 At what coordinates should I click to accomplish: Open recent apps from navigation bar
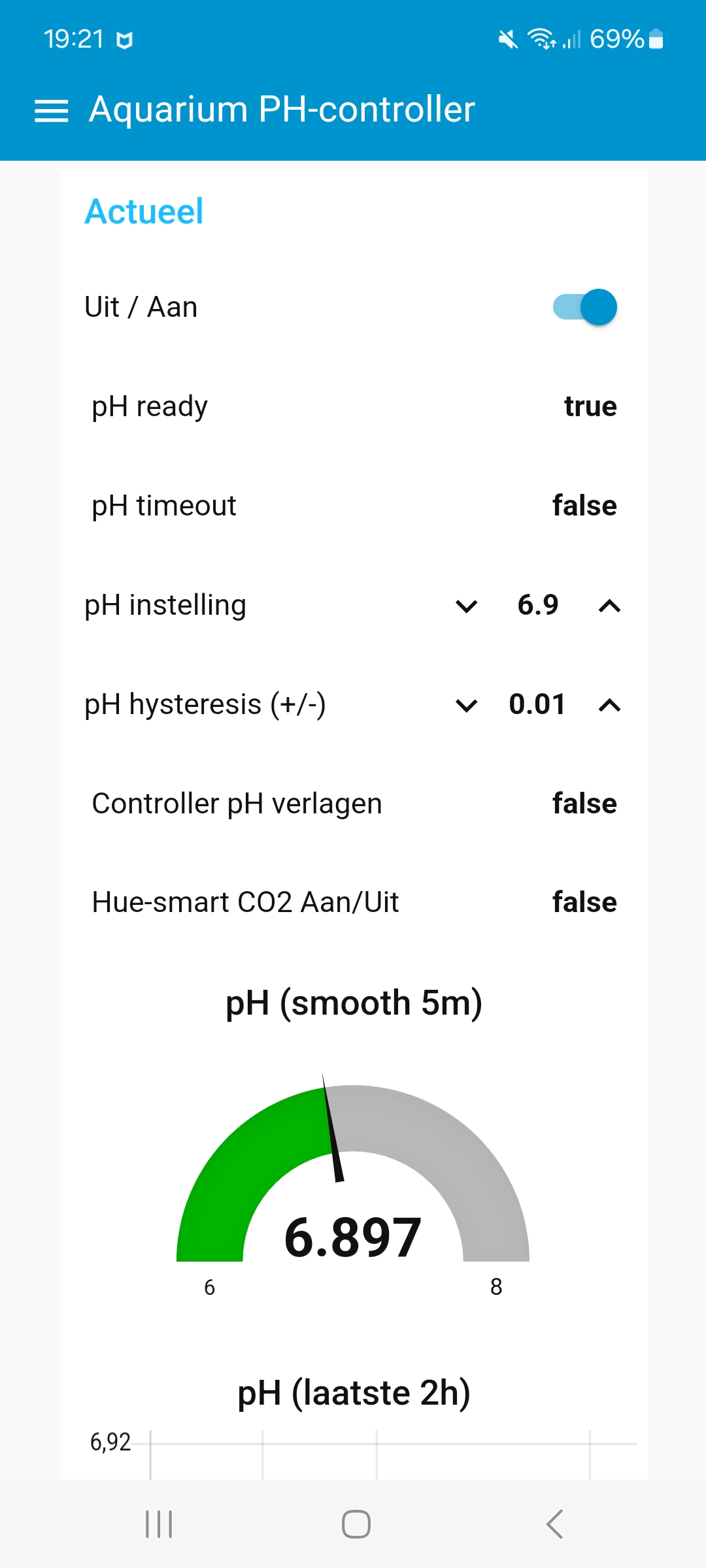tap(159, 1524)
